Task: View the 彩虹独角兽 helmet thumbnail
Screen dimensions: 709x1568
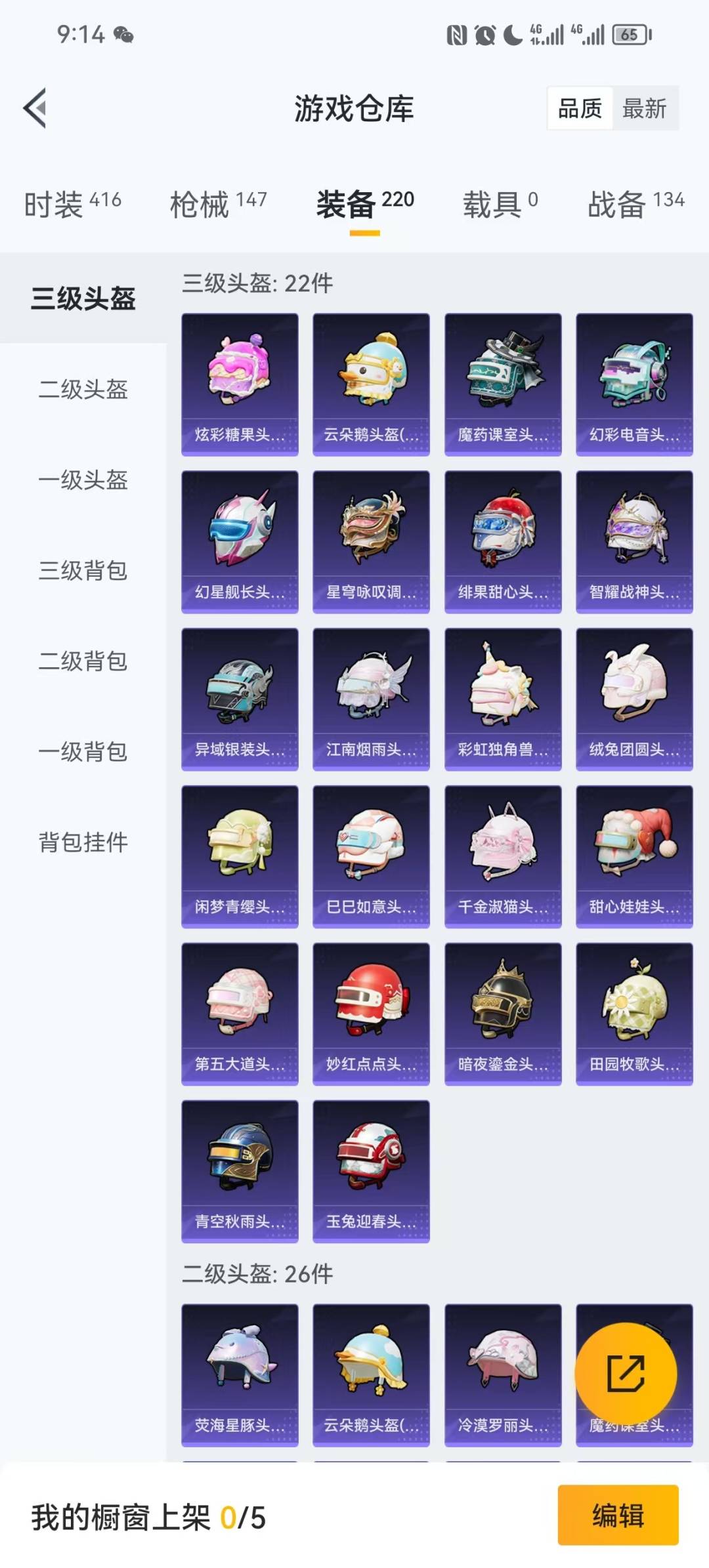Action: (502, 697)
